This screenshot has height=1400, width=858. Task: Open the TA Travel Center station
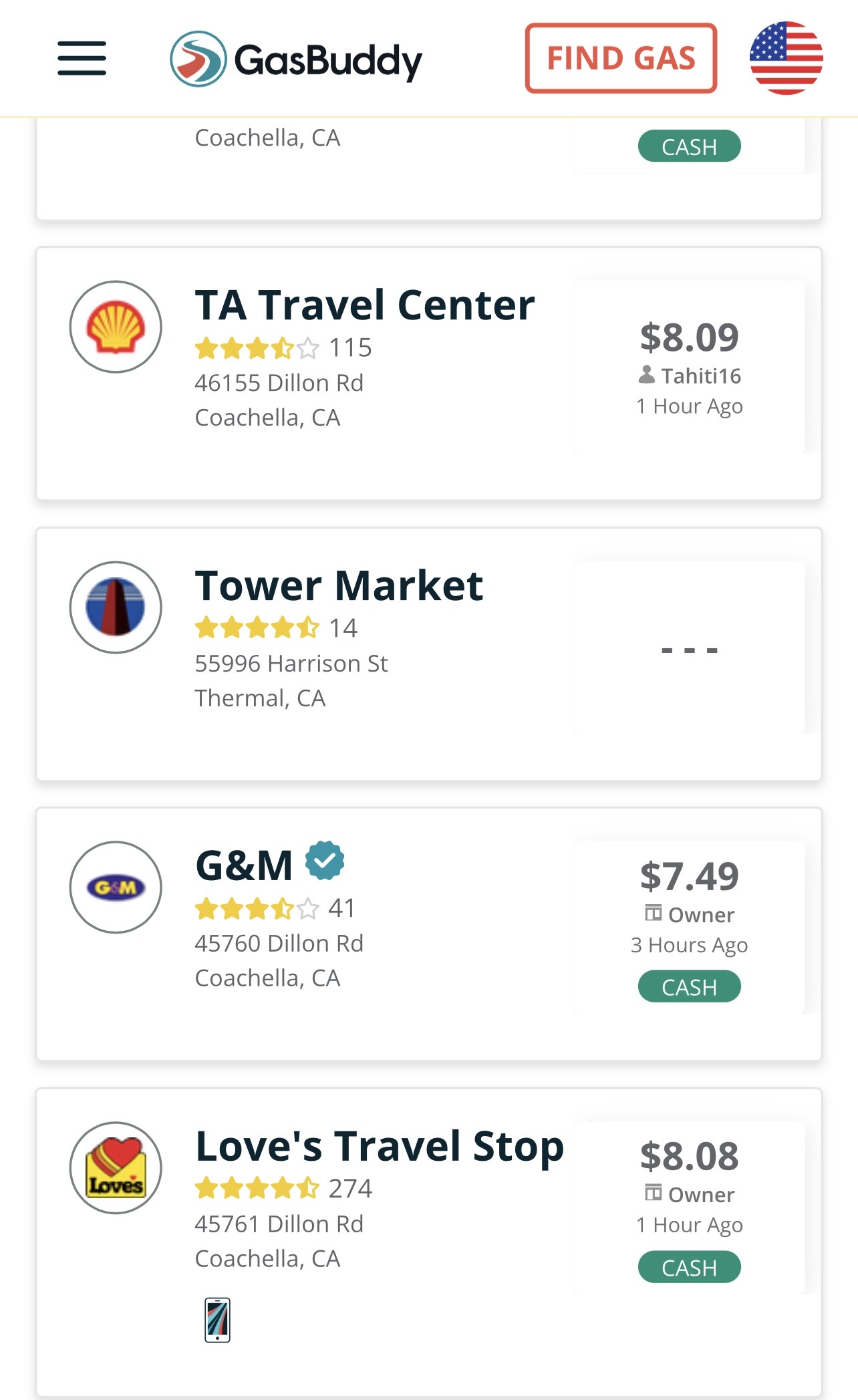pos(364,305)
